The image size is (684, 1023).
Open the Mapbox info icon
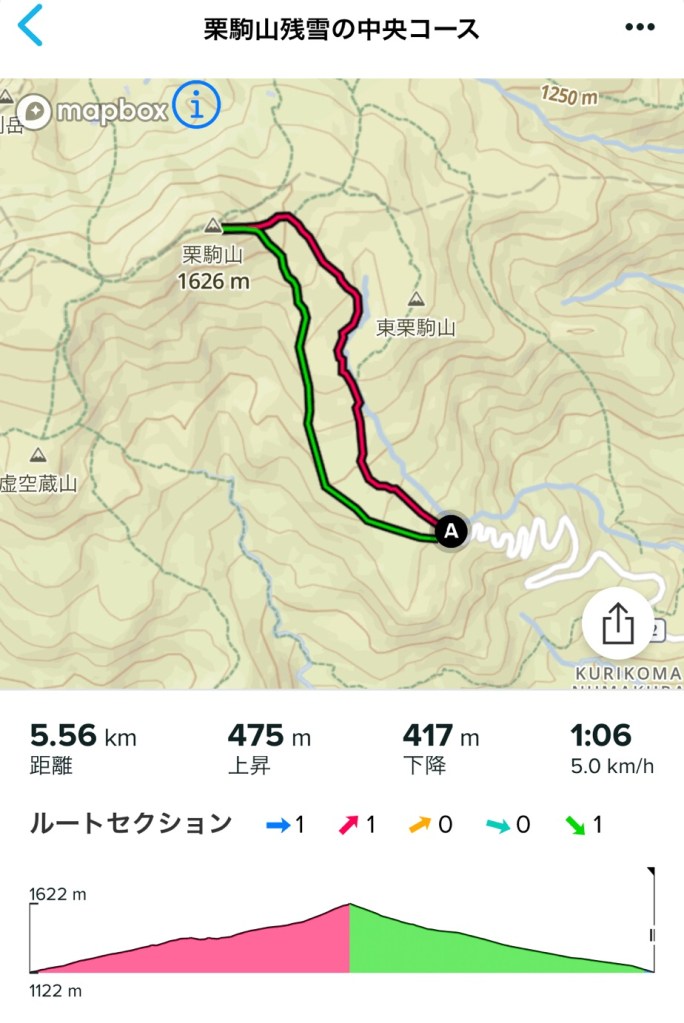(198, 105)
